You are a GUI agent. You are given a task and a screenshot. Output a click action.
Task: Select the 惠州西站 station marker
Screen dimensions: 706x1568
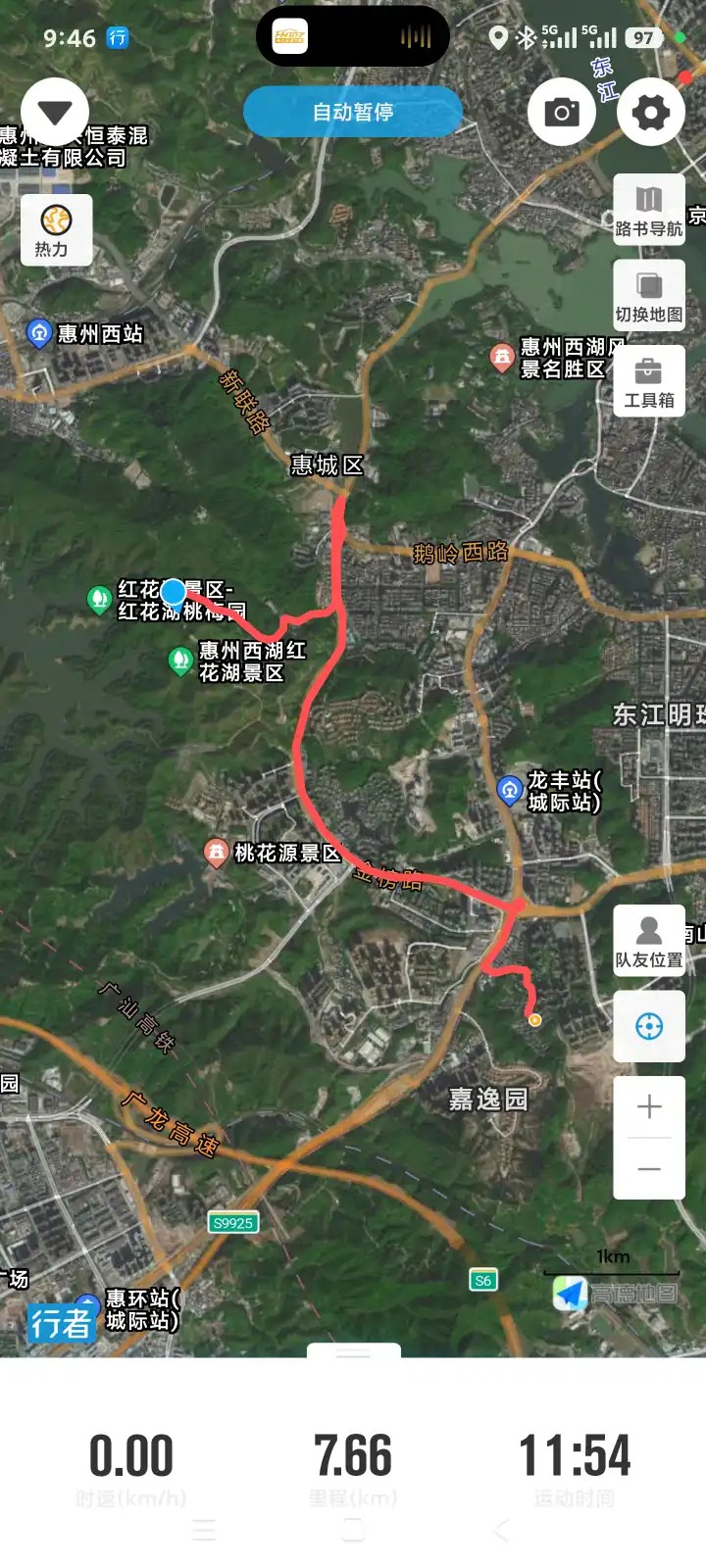click(39, 334)
